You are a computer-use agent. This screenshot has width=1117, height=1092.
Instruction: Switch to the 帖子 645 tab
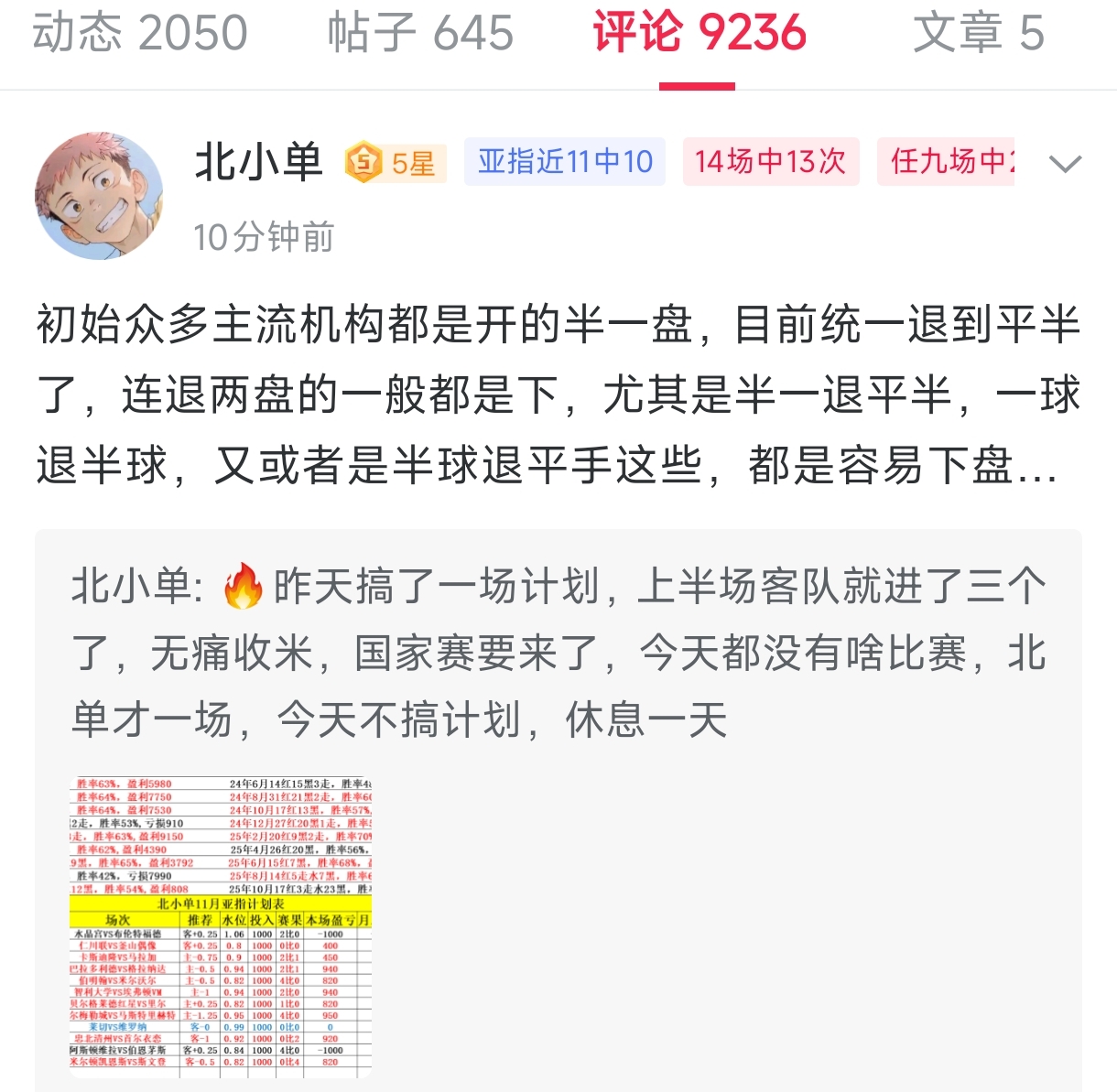(x=420, y=33)
